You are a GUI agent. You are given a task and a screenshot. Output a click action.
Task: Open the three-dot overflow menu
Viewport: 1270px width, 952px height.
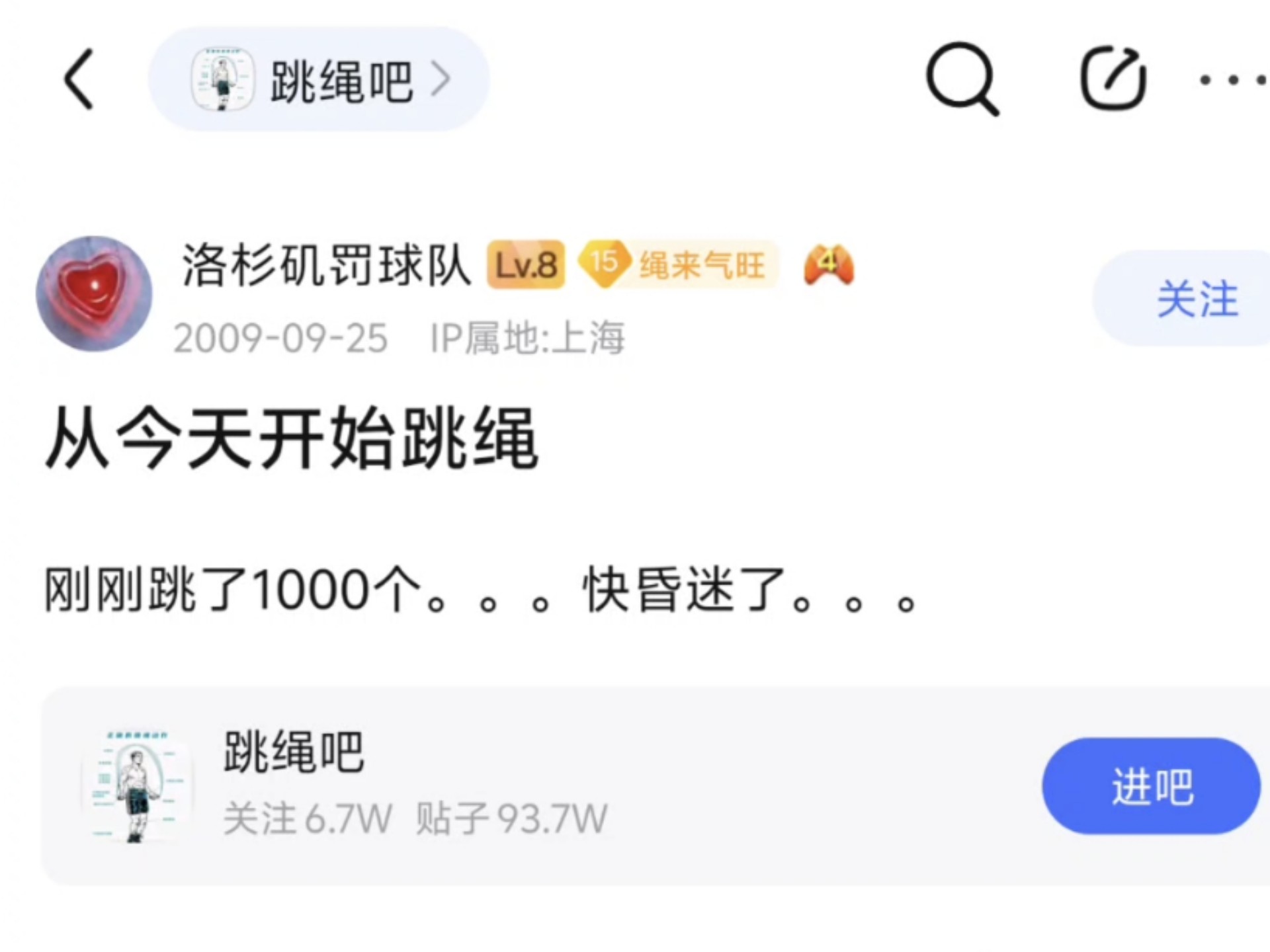pyautogui.click(x=1232, y=81)
